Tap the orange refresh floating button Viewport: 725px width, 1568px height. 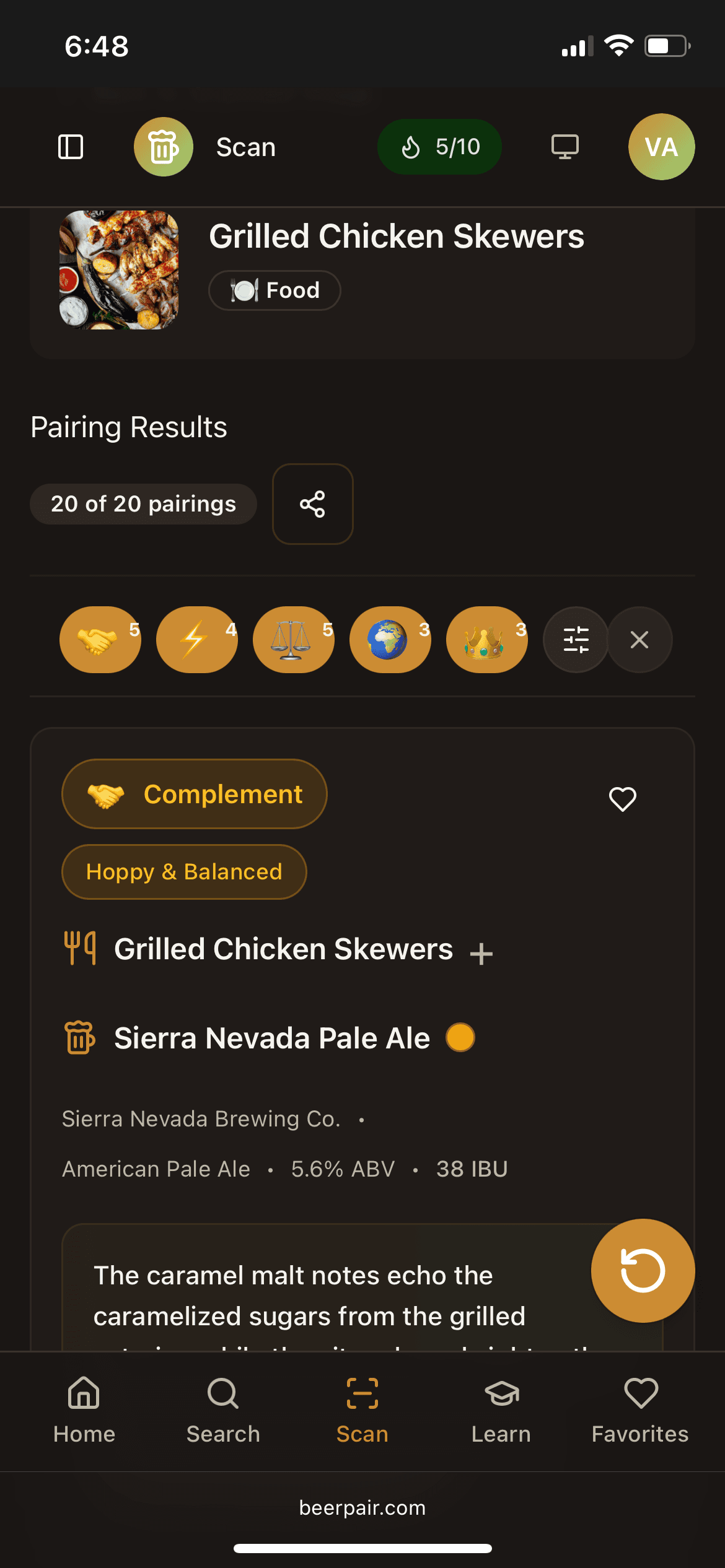(x=643, y=1271)
